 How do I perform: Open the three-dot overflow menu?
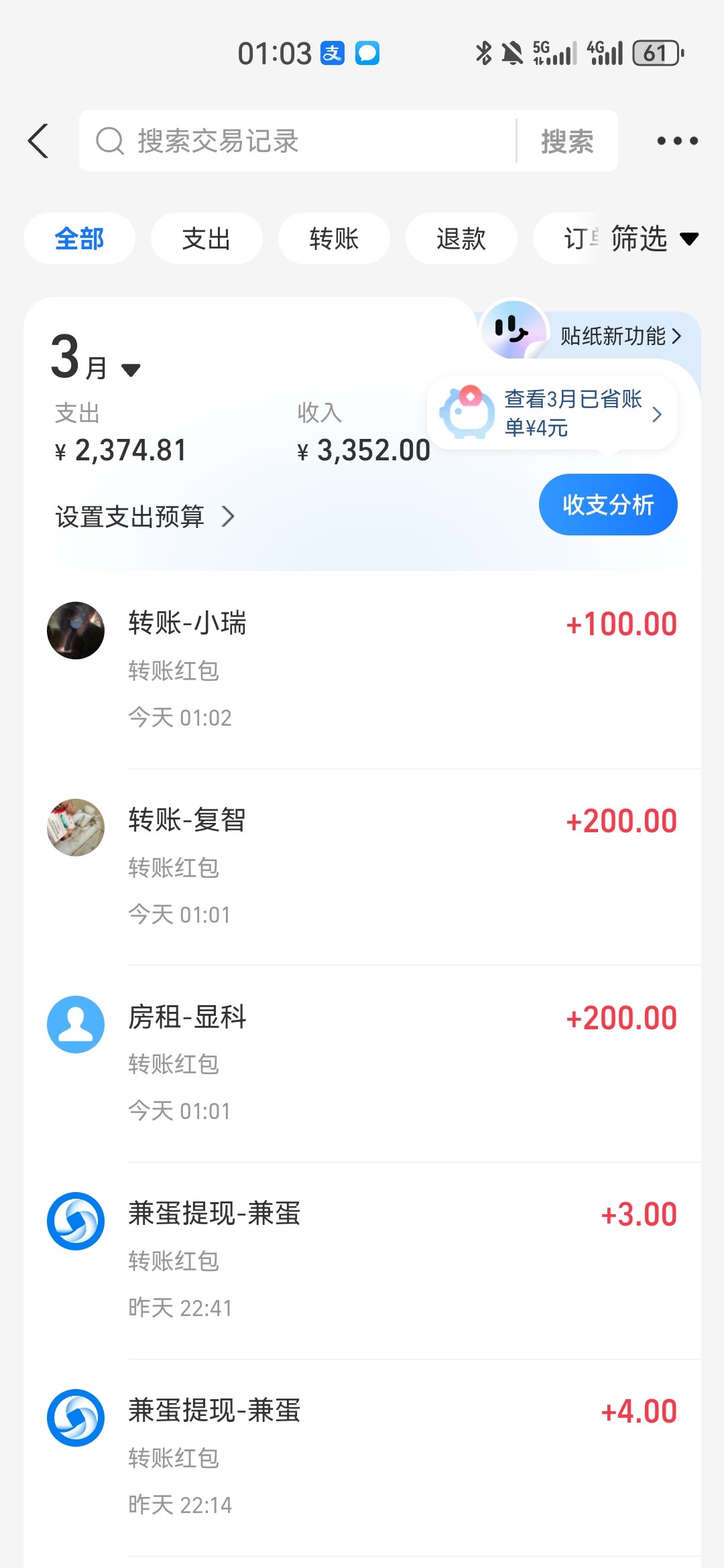pyautogui.click(x=677, y=141)
